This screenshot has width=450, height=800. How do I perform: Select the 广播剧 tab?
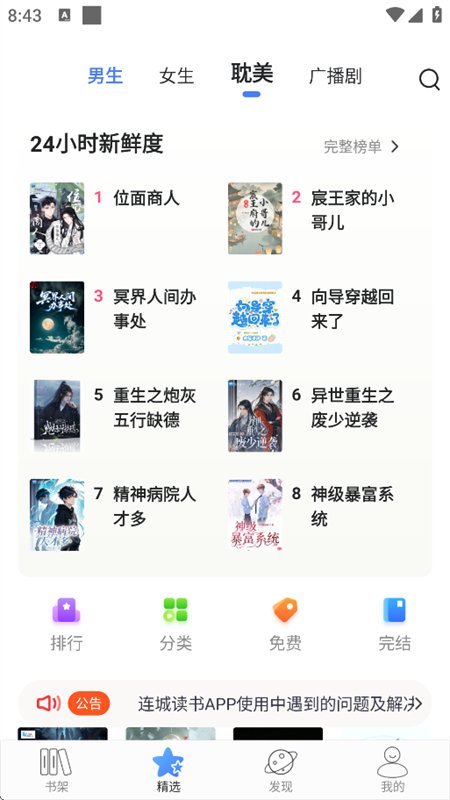click(336, 76)
